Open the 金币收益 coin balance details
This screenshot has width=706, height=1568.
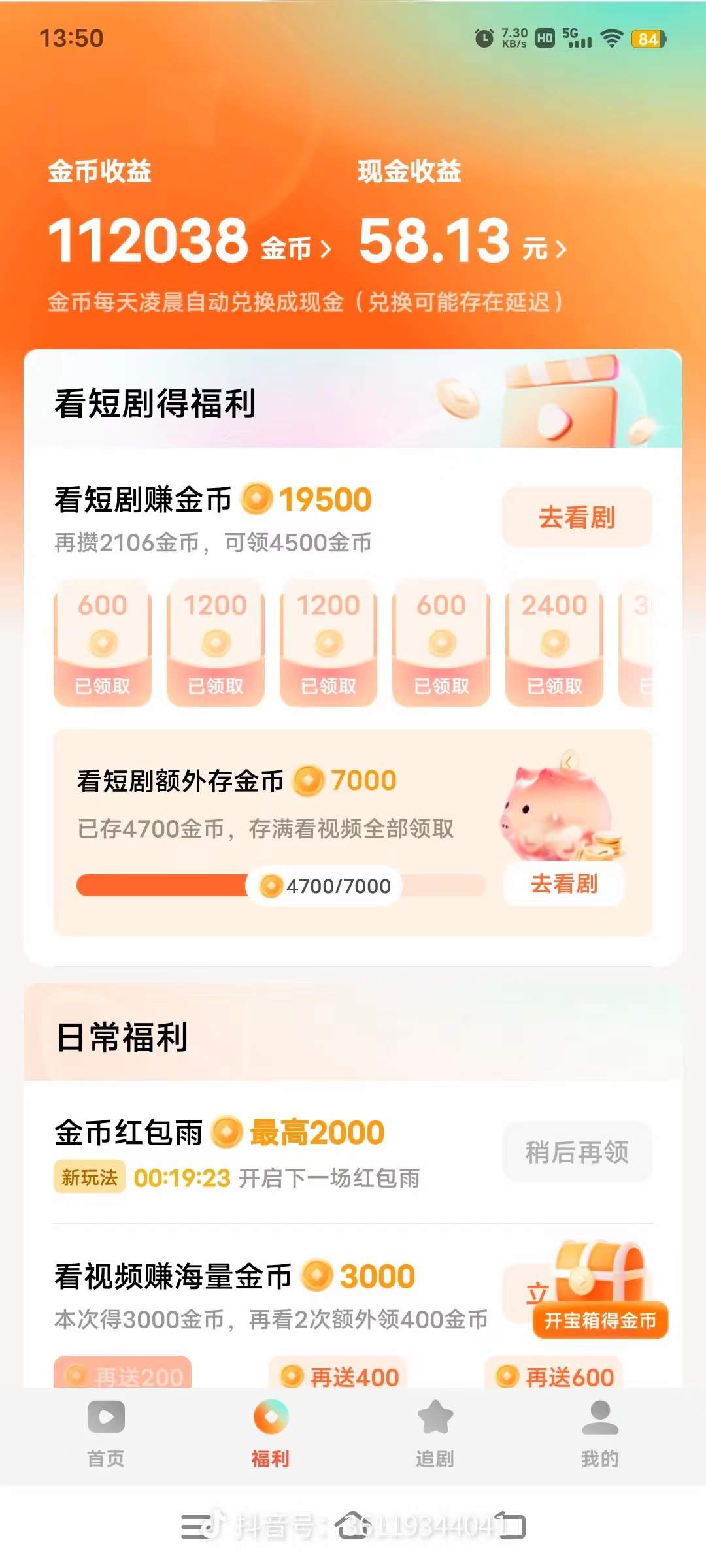[x=190, y=242]
